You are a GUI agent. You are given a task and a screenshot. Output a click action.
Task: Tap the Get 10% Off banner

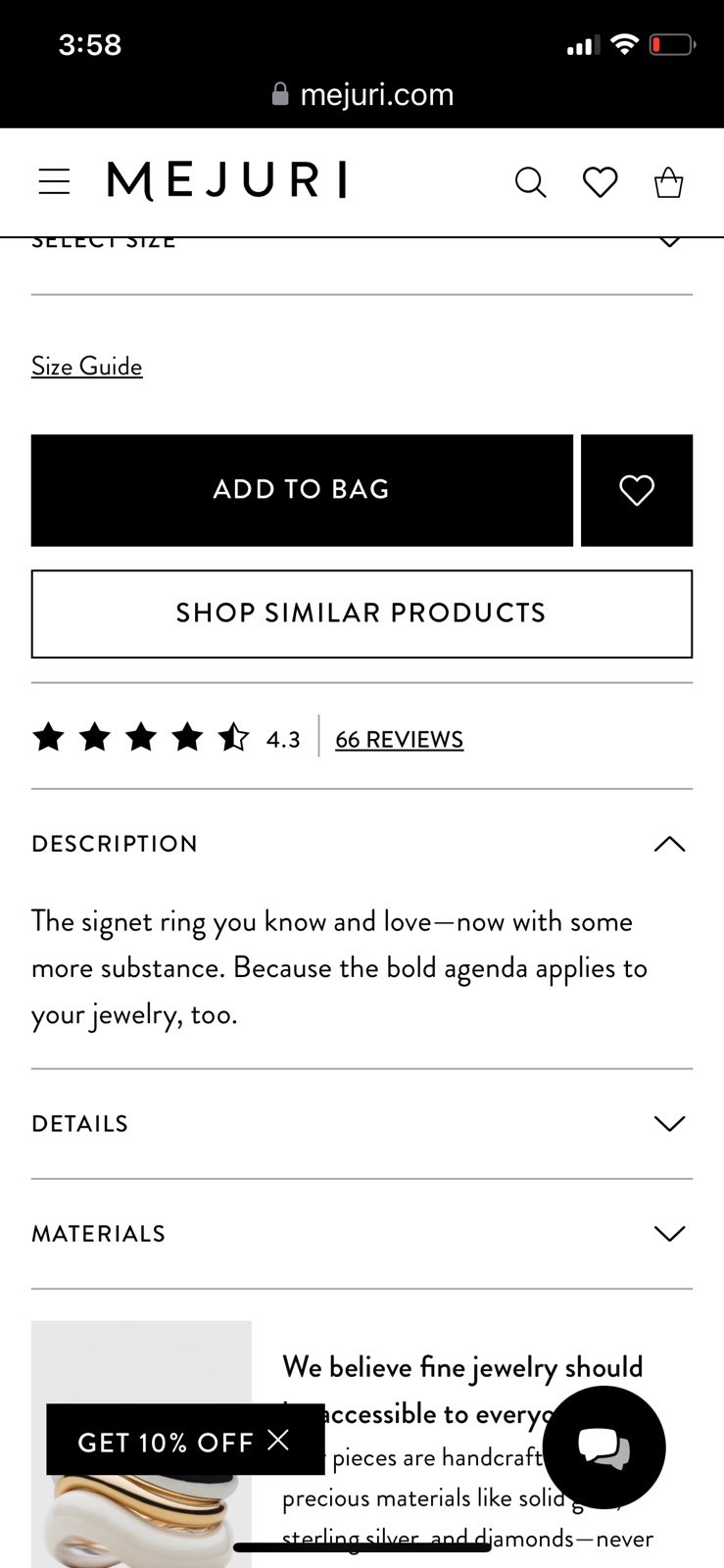coord(165,1442)
